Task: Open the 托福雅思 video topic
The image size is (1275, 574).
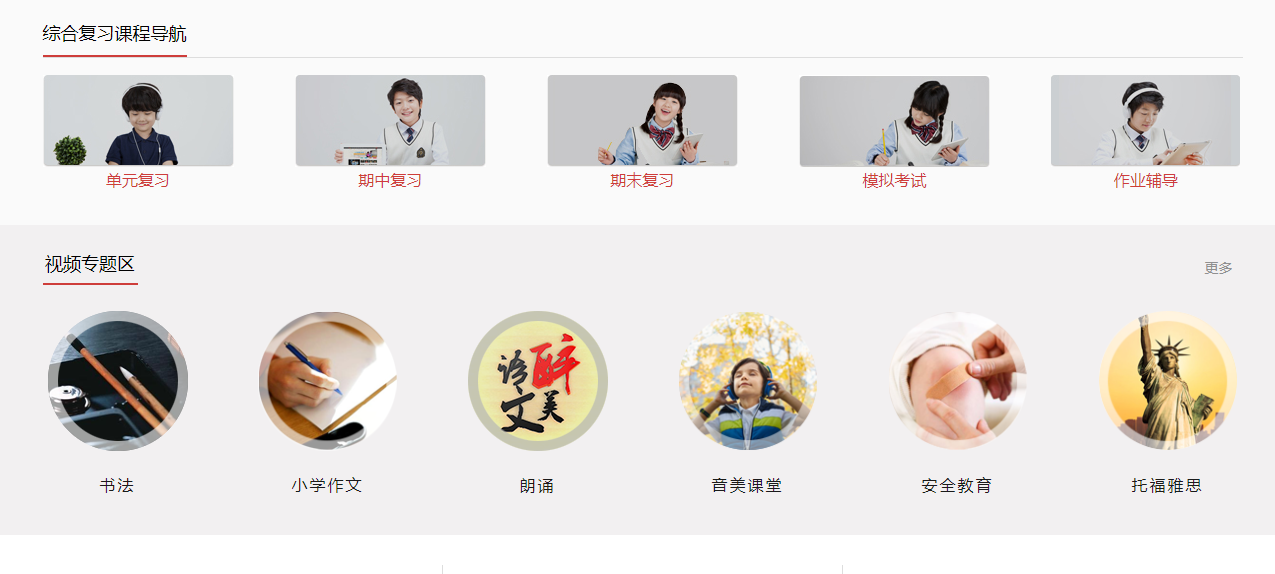Action: (x=1167, y=381)
